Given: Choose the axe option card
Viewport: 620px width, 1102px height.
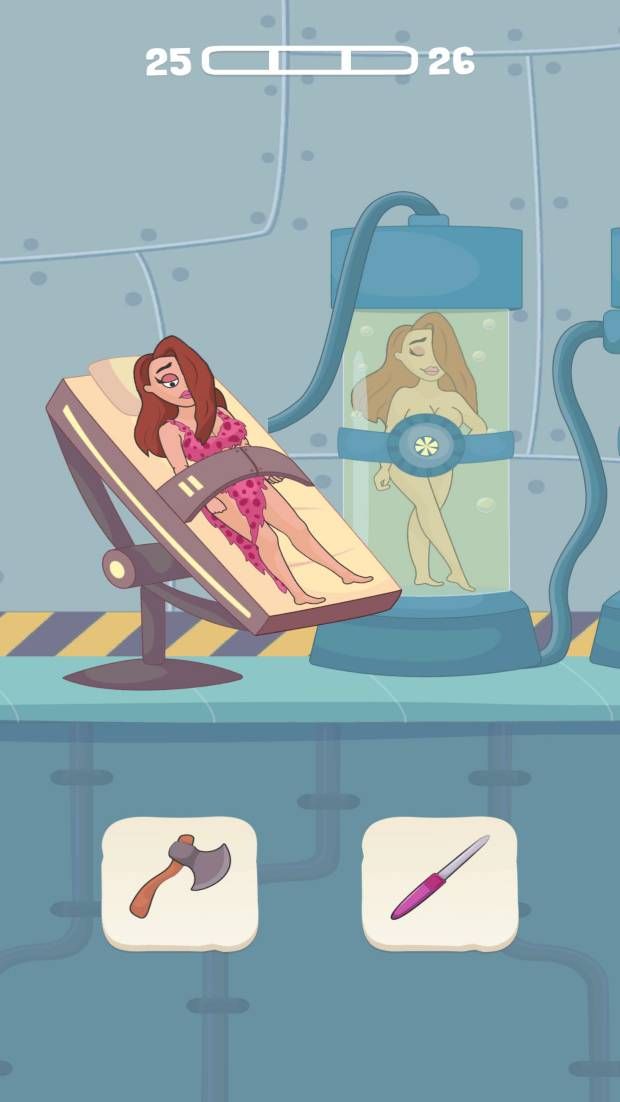Looking at the screenshot, I should coord(179,882).
